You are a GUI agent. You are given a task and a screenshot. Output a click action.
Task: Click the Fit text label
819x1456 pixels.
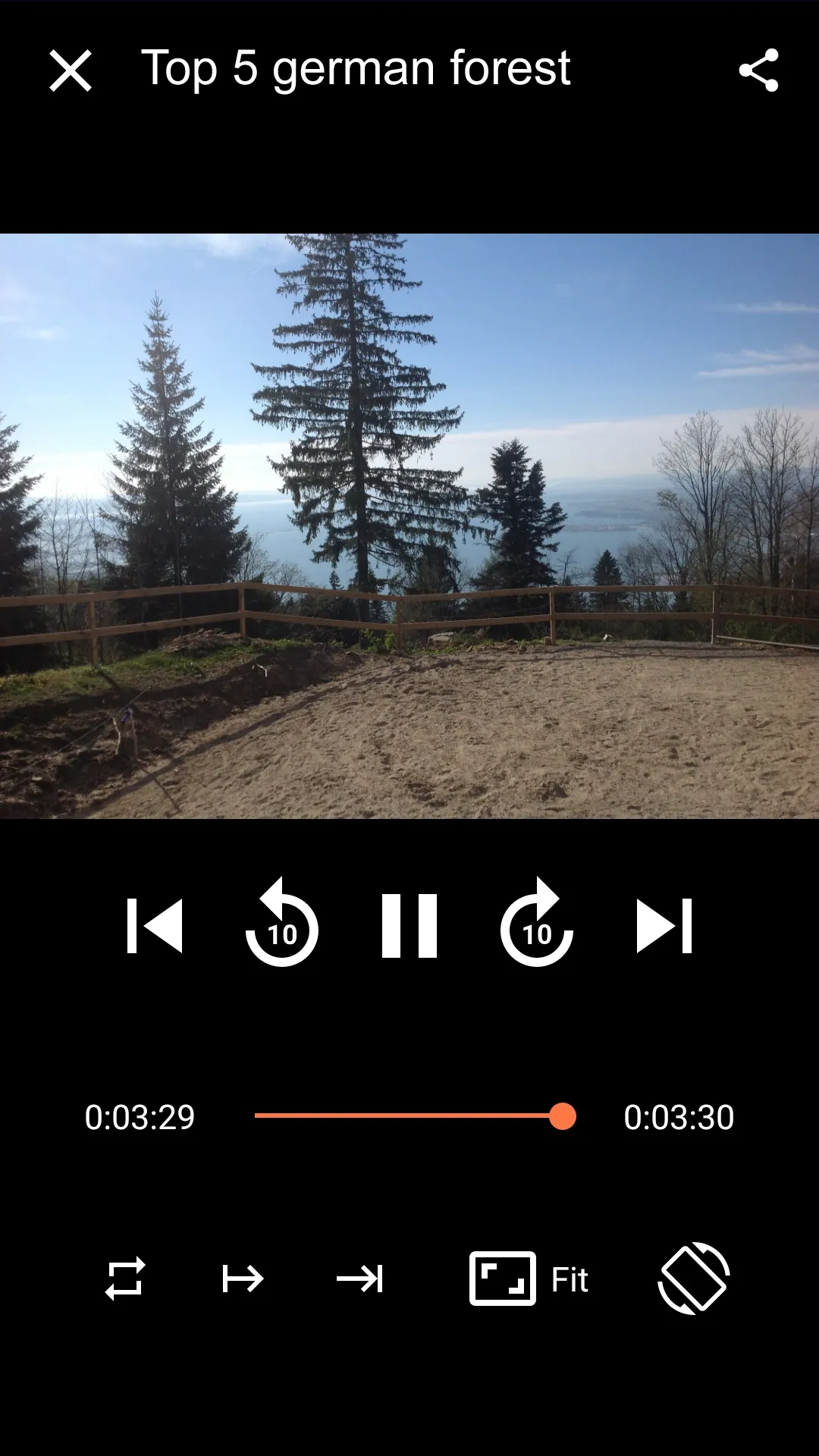tap(570, 1279)
